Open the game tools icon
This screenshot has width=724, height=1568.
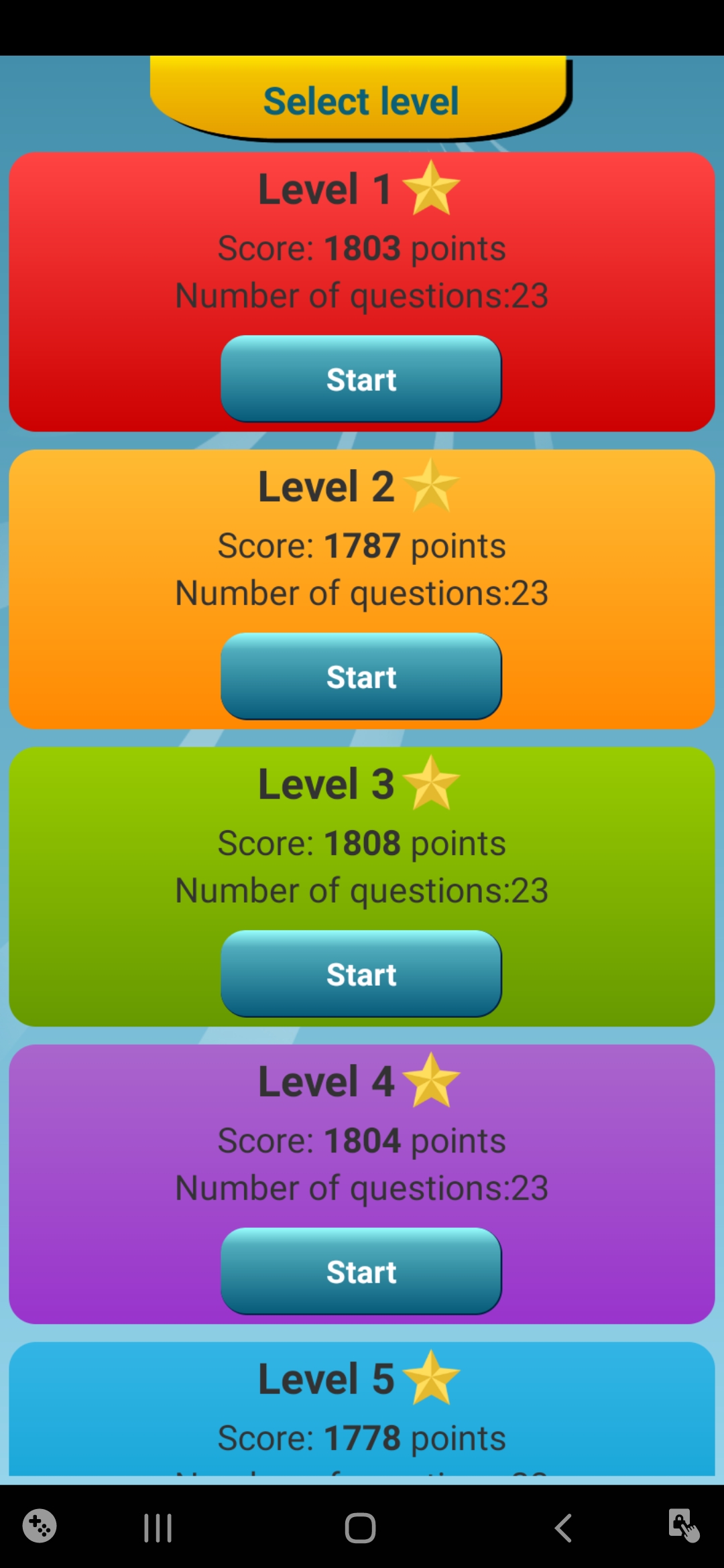point(40,1526)
